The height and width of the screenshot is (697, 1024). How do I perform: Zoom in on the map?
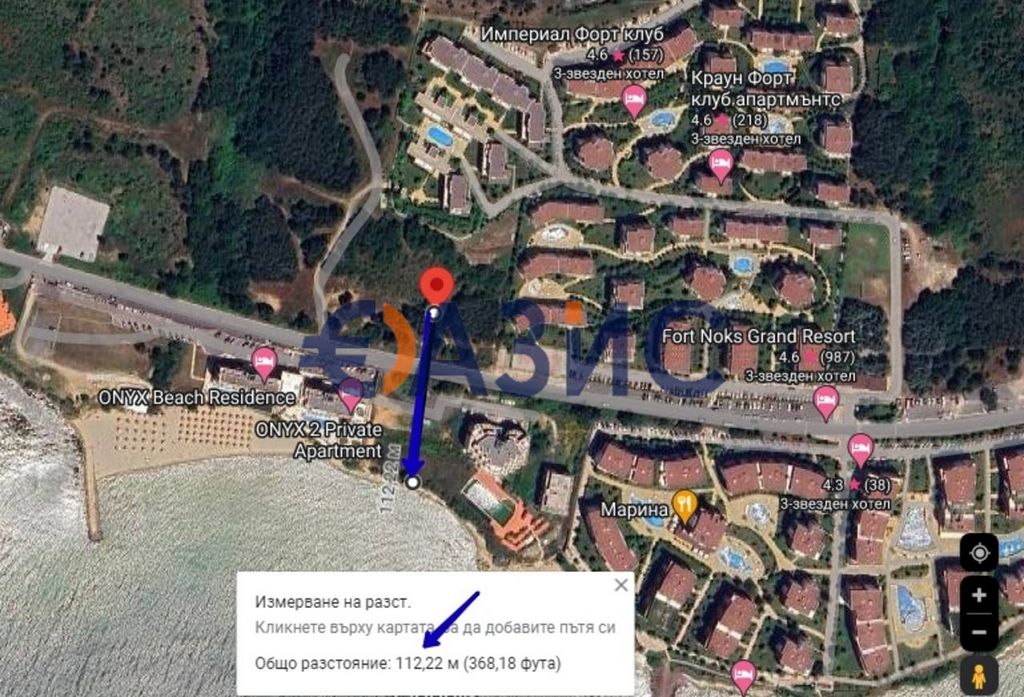(x=979, y=595)
